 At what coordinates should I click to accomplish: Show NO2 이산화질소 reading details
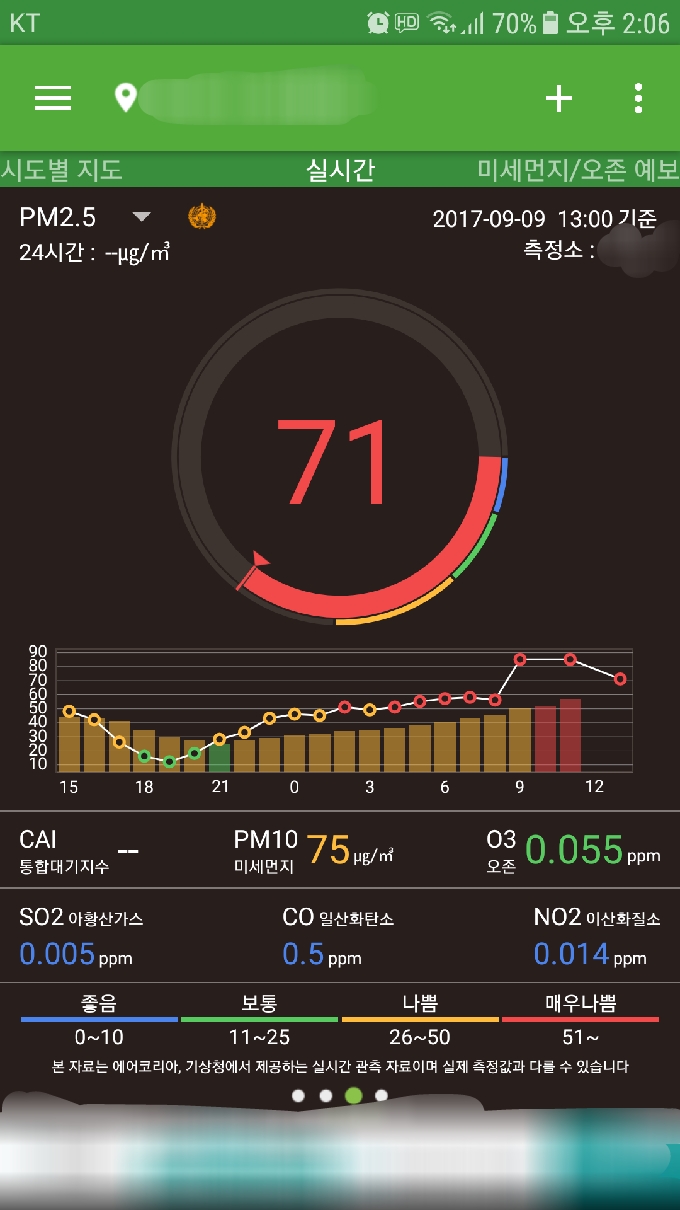pyautogui.click(x=596, y=936)
